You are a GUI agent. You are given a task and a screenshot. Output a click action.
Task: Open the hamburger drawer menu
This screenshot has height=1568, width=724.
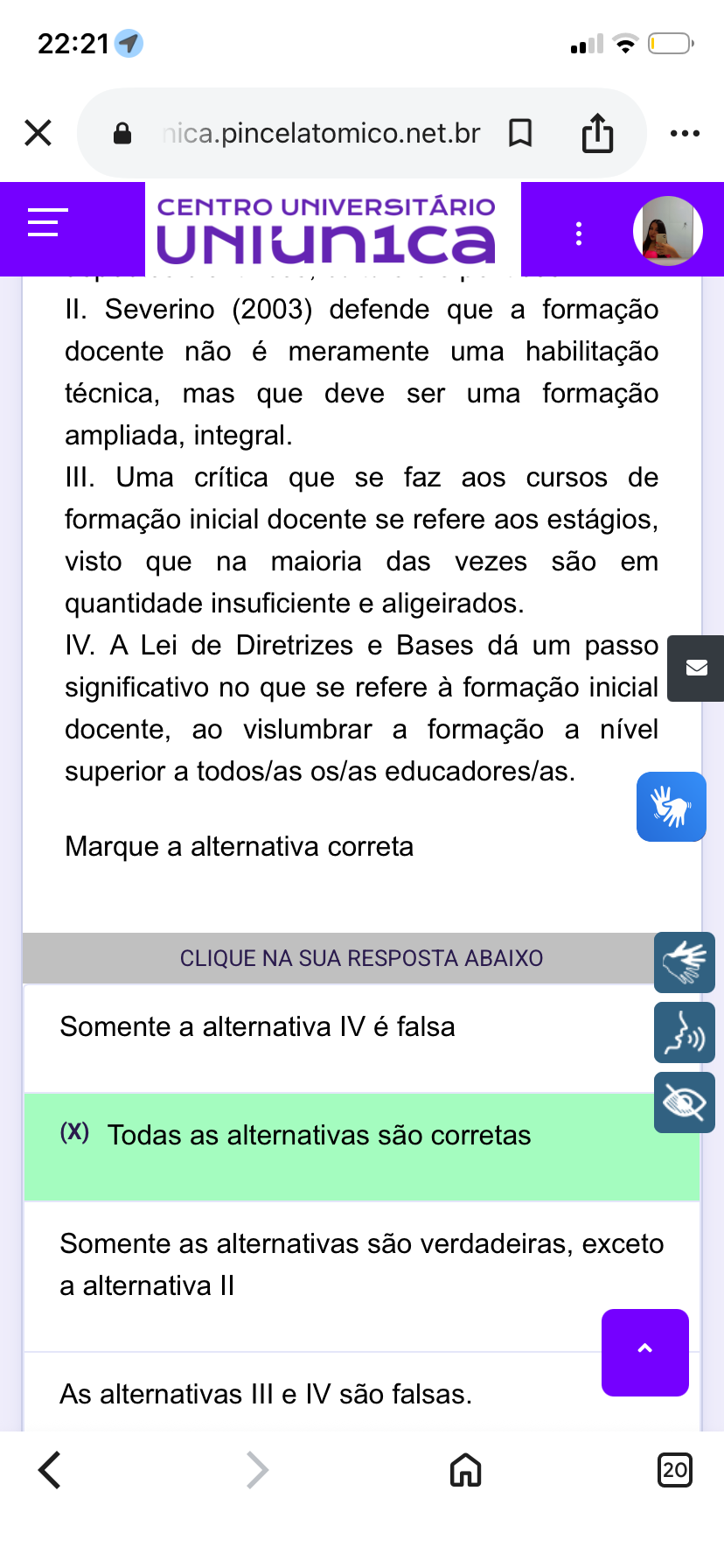coord(47,222)
